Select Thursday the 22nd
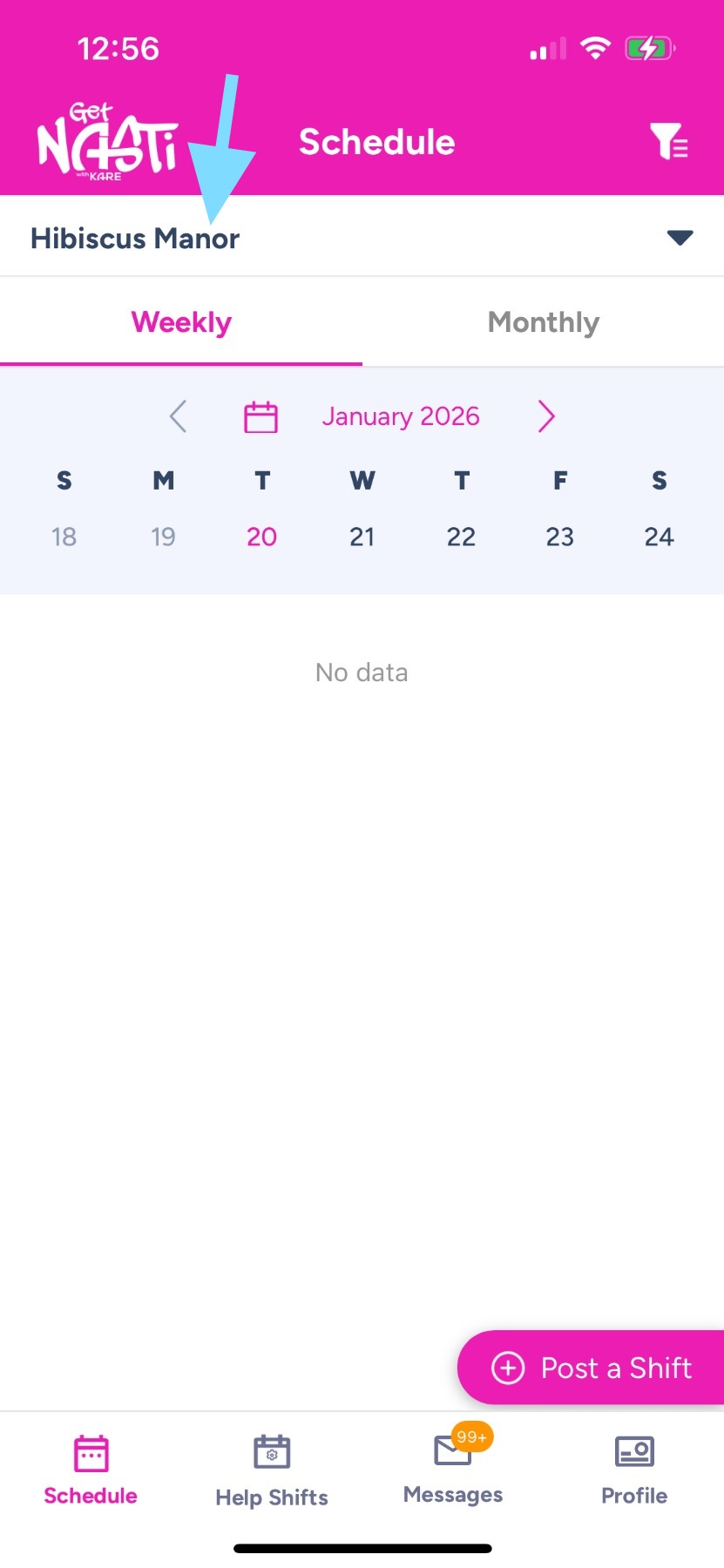This screenshot has width=724, height=1568. pyautogui.click(x=461, y=537)
